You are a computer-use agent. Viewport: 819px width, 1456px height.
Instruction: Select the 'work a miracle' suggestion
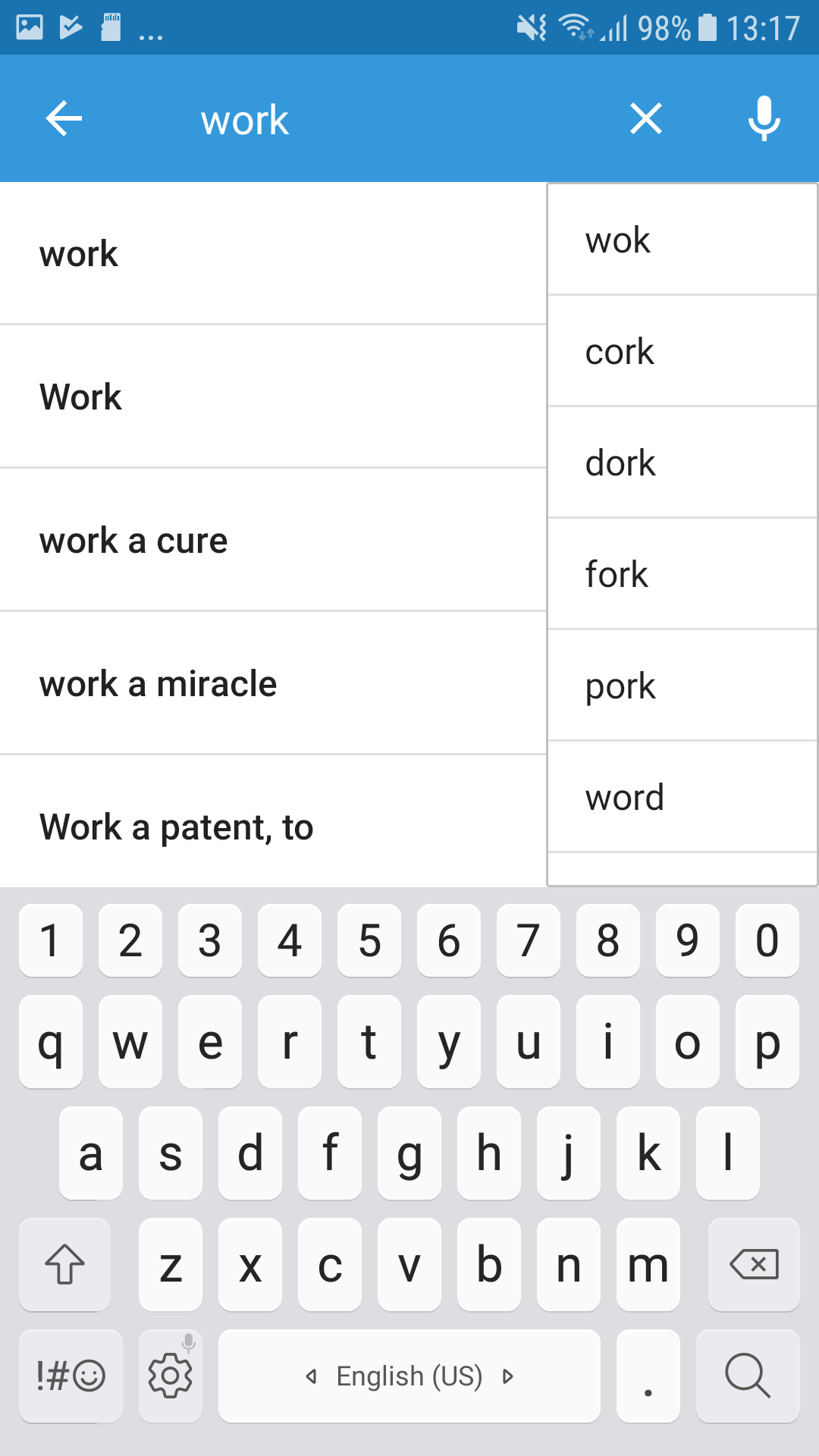coord(273,684)
